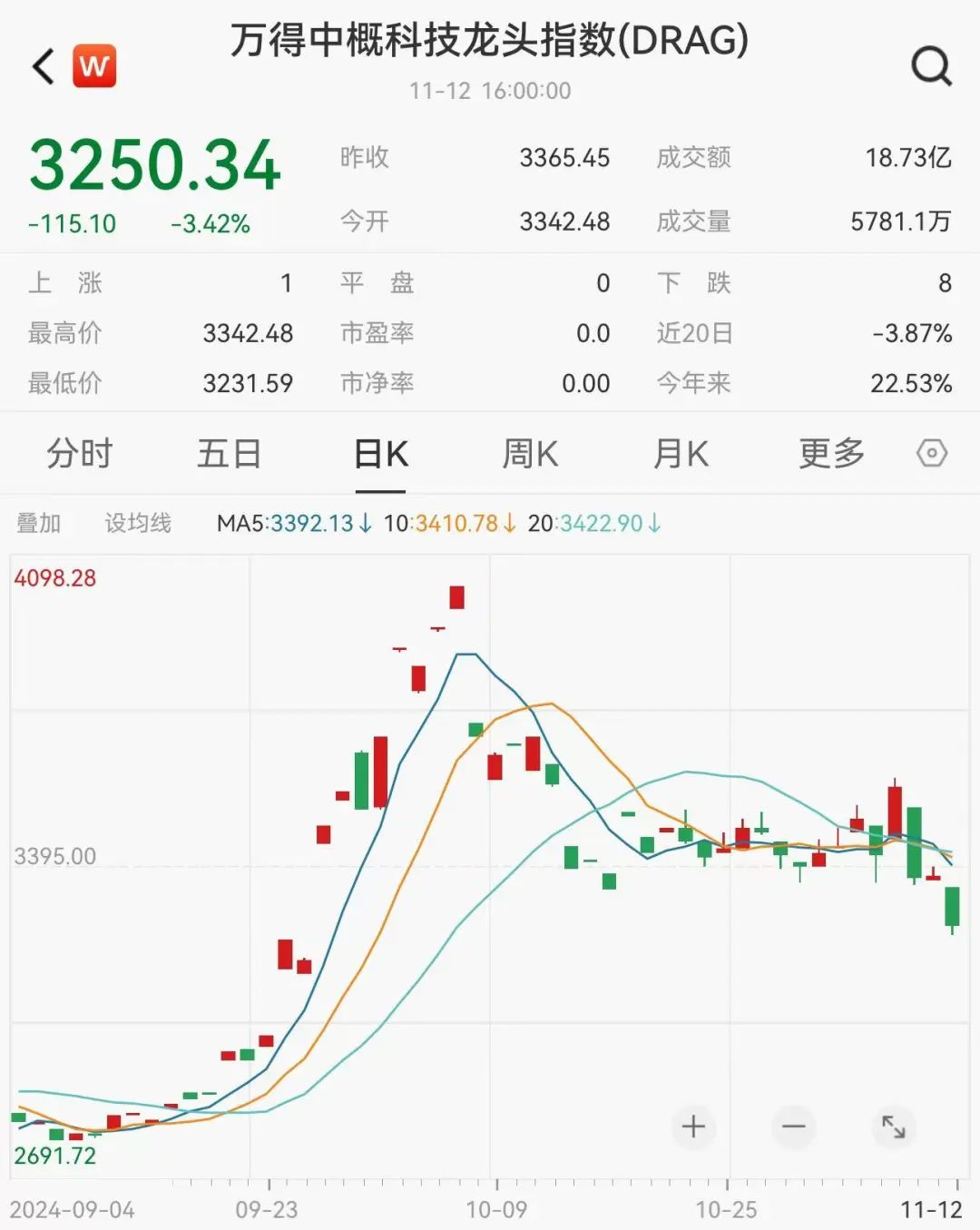Switch to the 周K chart tab
Viewport: 980px width, 1230px height.
[x=531, y=453]
